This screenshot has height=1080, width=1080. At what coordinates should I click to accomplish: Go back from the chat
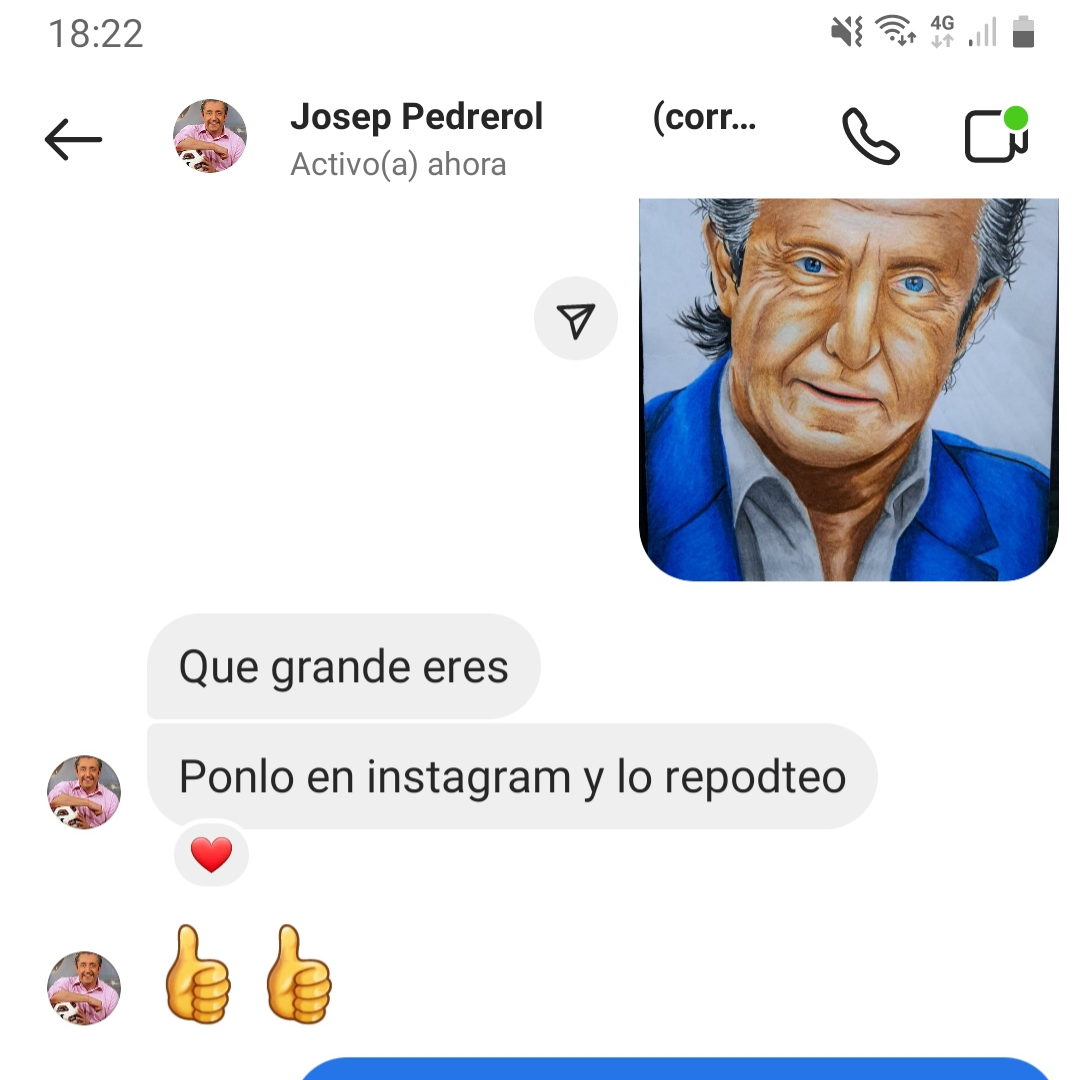(x=73, y=139)
